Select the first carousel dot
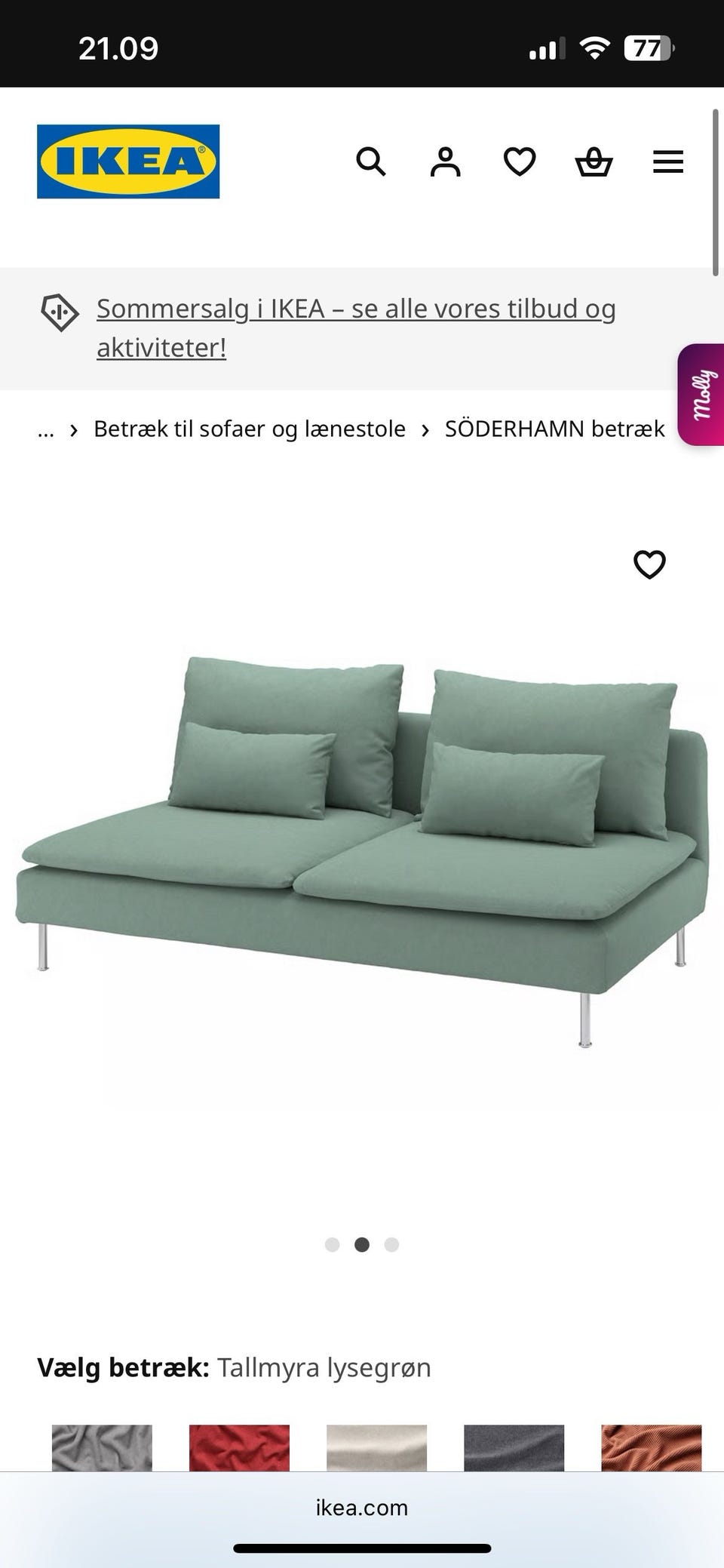The height and width of the screenshot is (1568, 724). 333,1245
